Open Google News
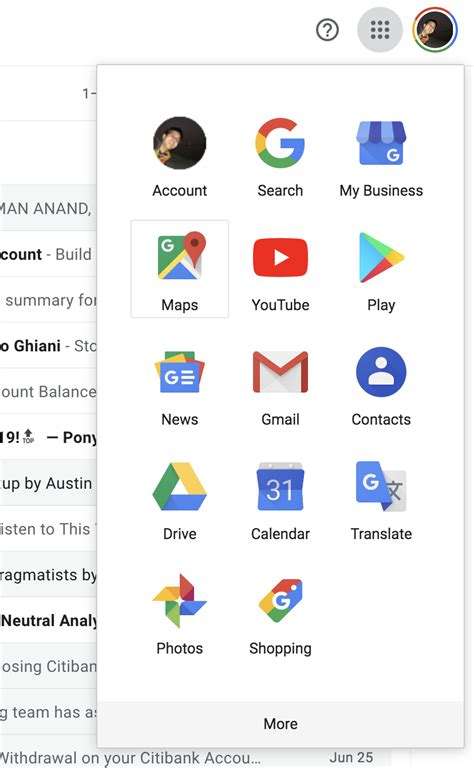The height and width of the screenshot is (768, 474). [x=180, y=384]
